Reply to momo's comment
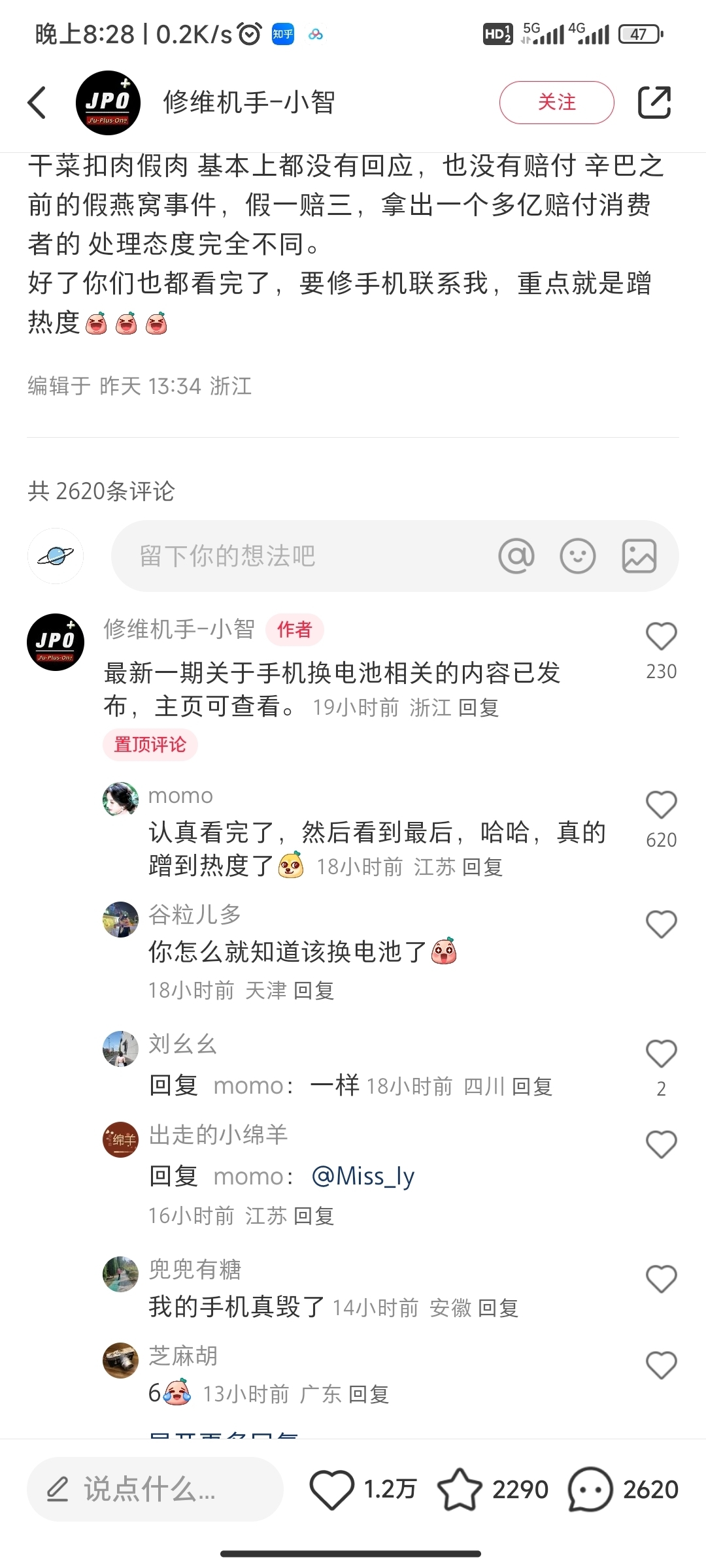Image resolution: width=706 pixels, height=1568 pixels. click(482, 867)
